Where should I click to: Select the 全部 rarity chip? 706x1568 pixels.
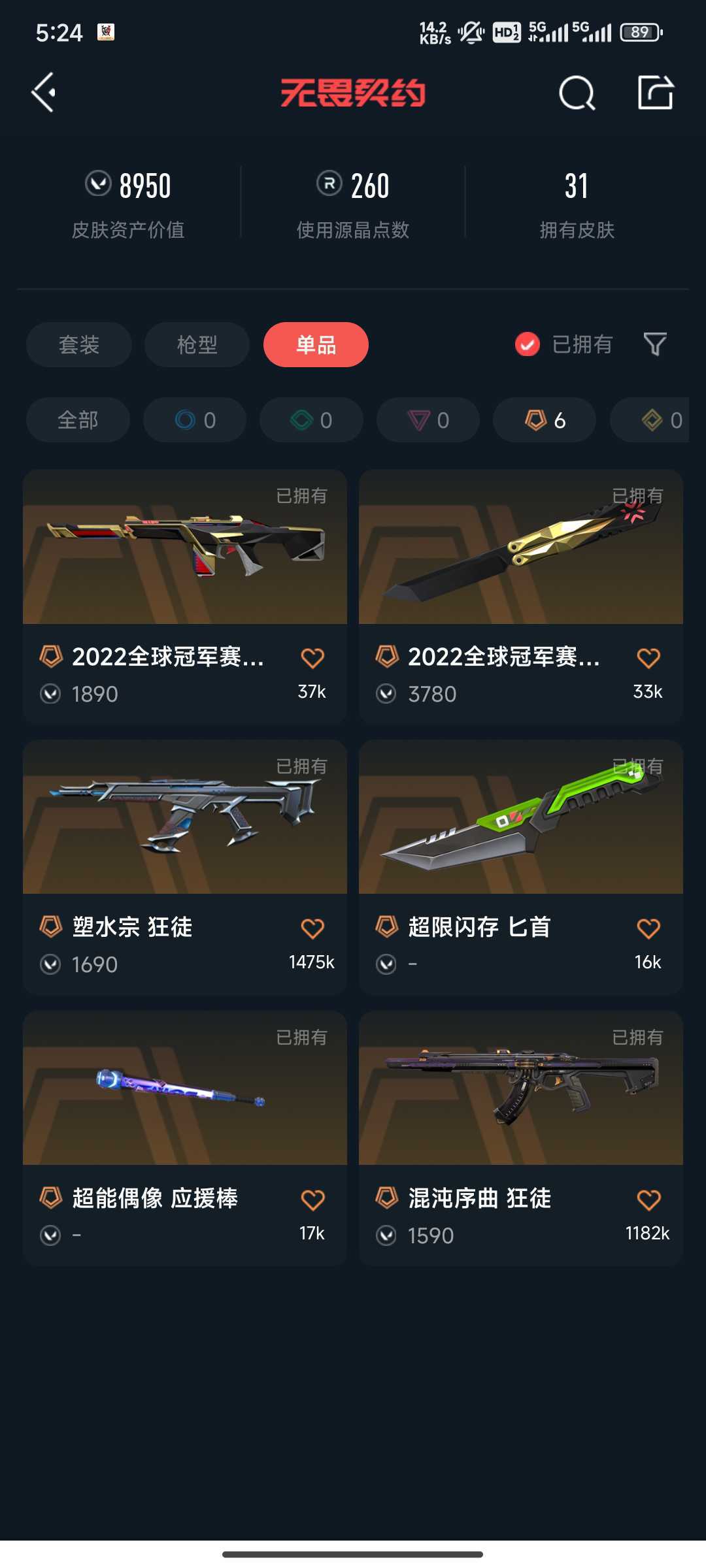[x=78, y=420]
